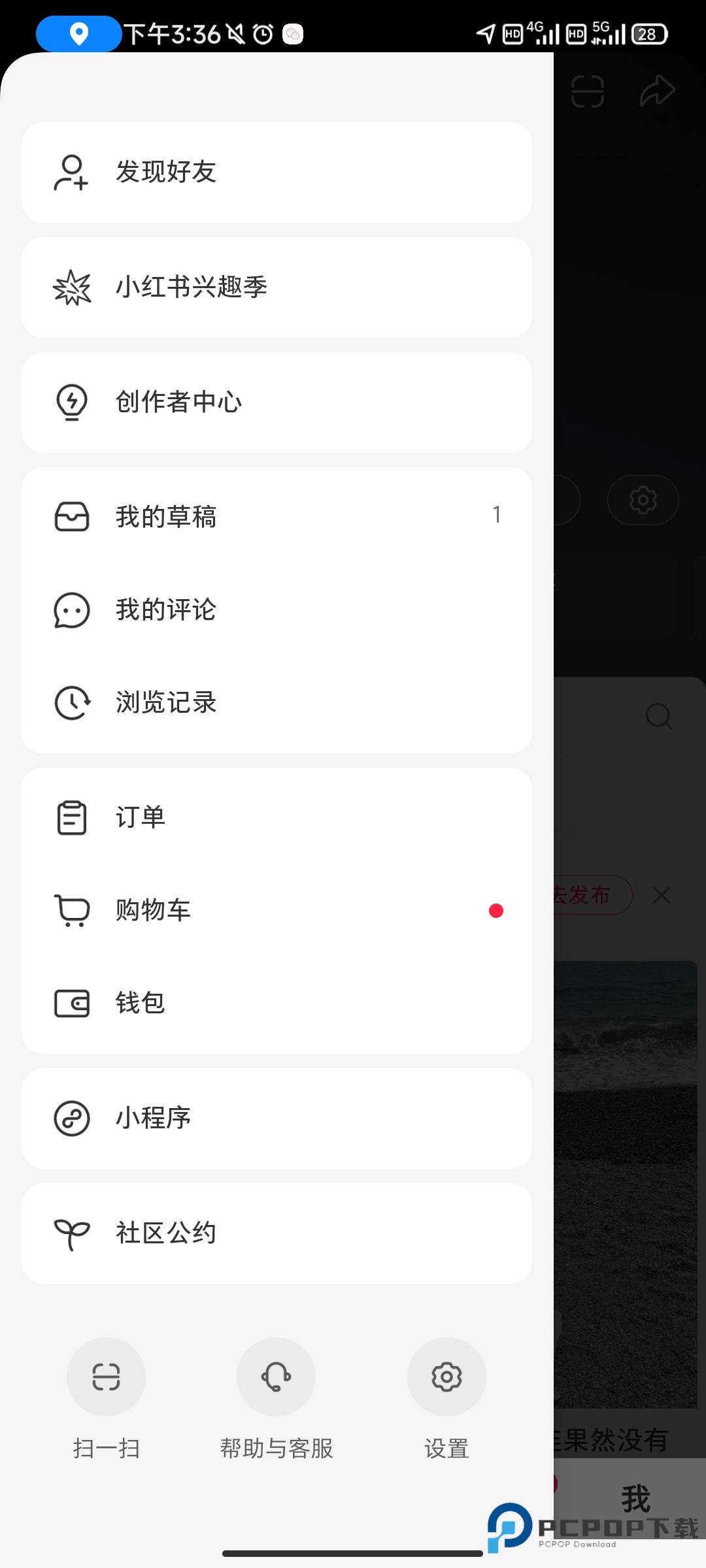706x1568 pixels.
Task: Open the search magnifier on the right
Action: click(660, 716)
